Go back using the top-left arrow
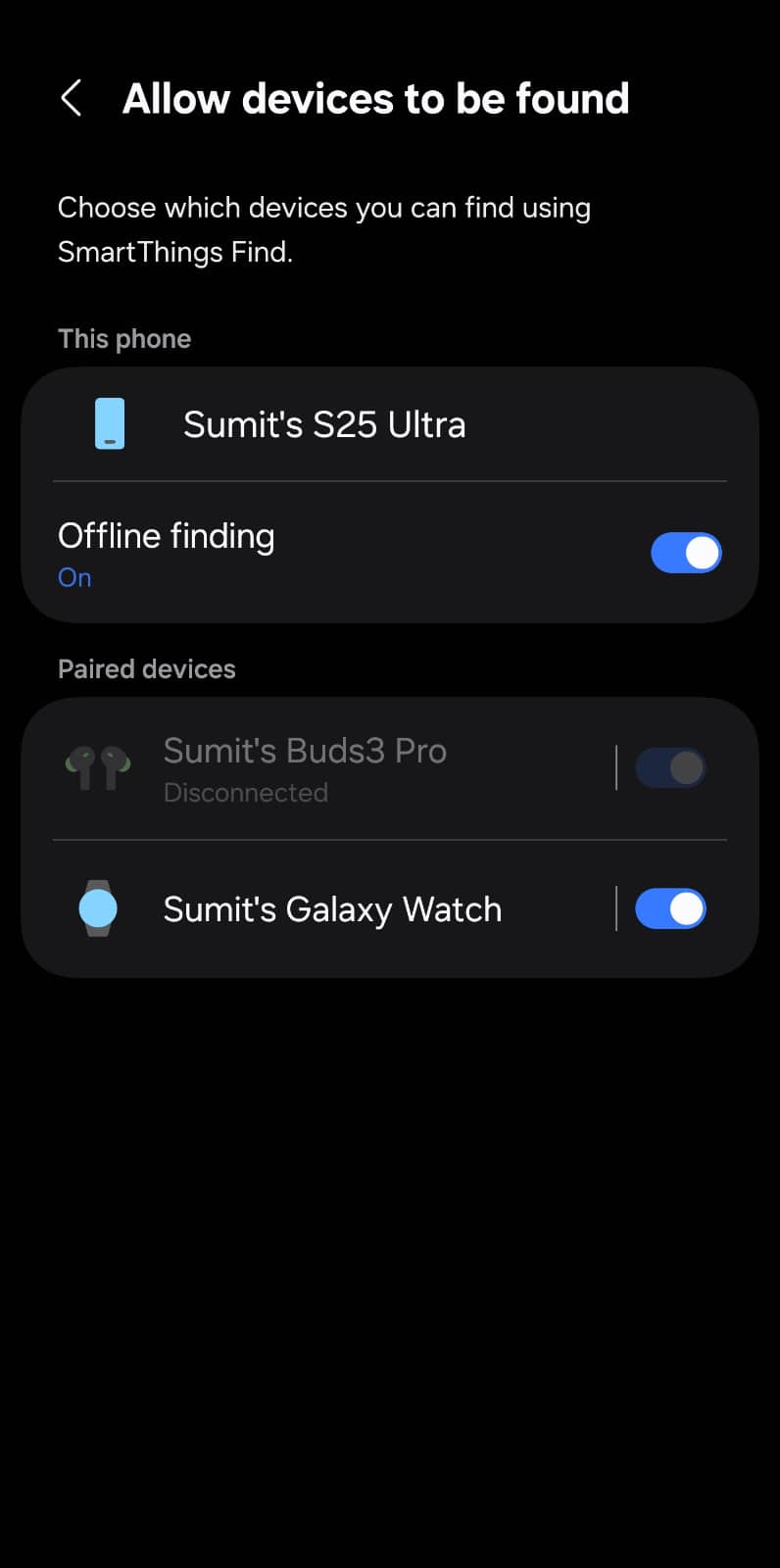The width and height of the screenshot is (780, 1568). pyautogui.click(x=72, y=98)
